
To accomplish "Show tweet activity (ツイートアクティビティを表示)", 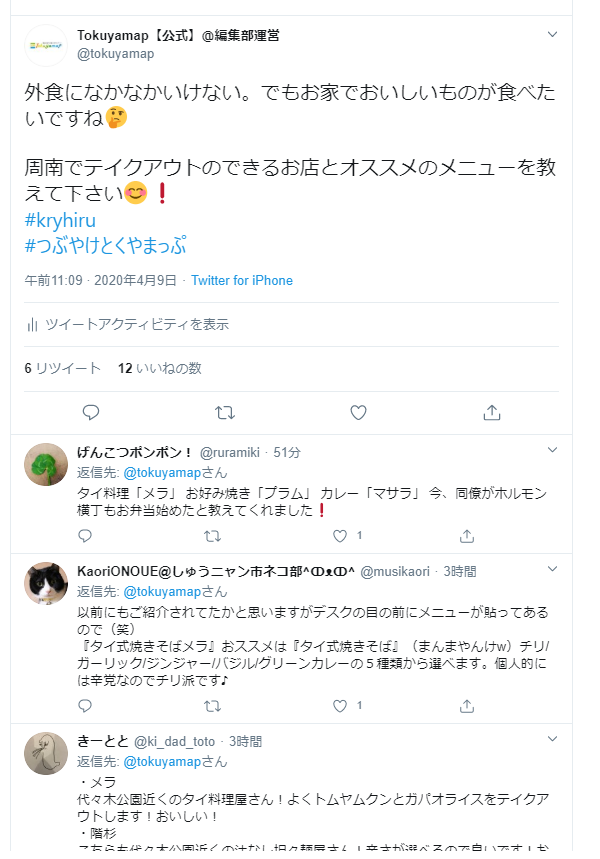I will pyautogui.click(x=128, y=324).
